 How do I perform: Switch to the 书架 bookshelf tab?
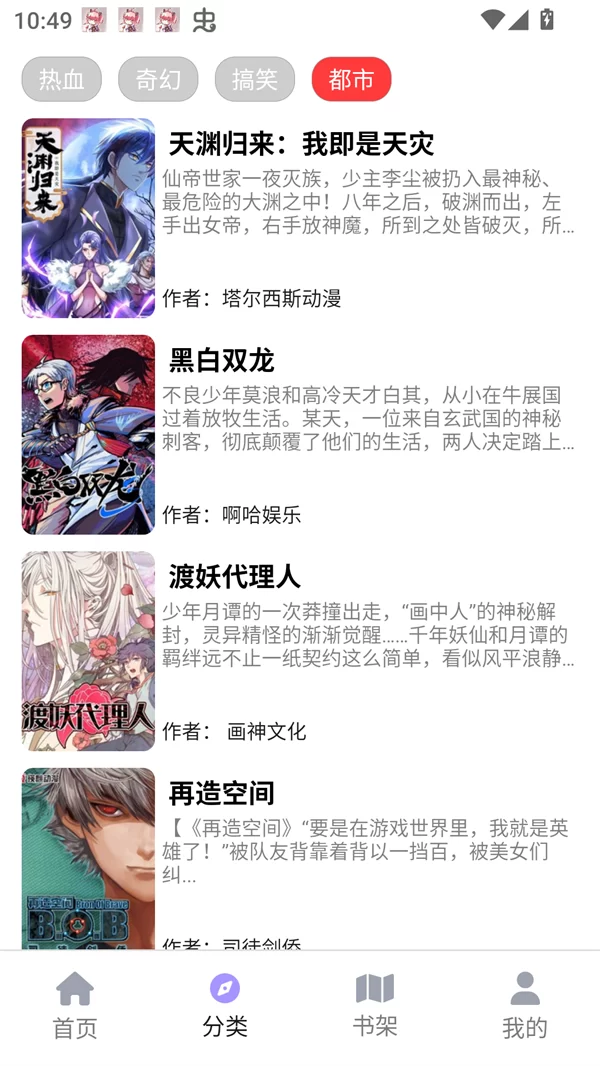tap(375, 1005)
